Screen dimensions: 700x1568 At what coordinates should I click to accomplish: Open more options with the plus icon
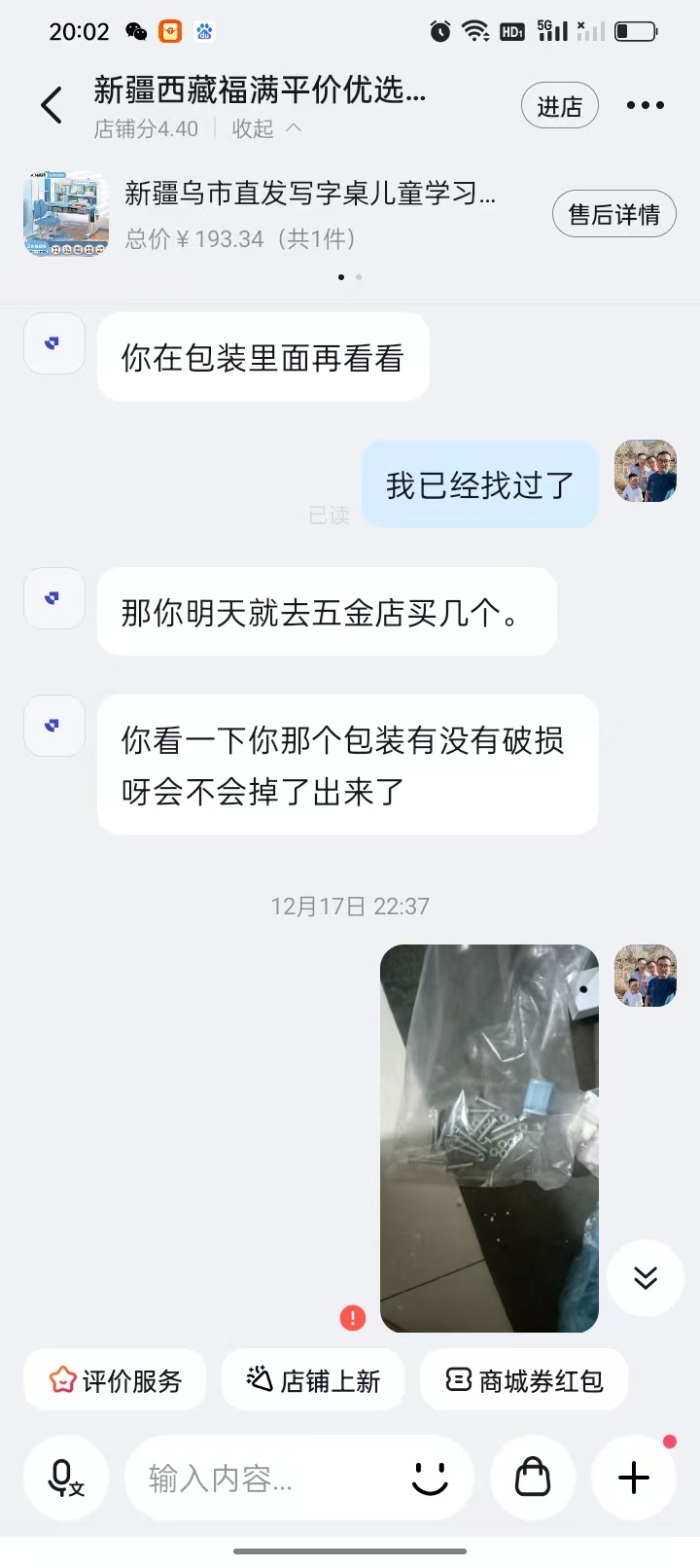pos(634,1479)
